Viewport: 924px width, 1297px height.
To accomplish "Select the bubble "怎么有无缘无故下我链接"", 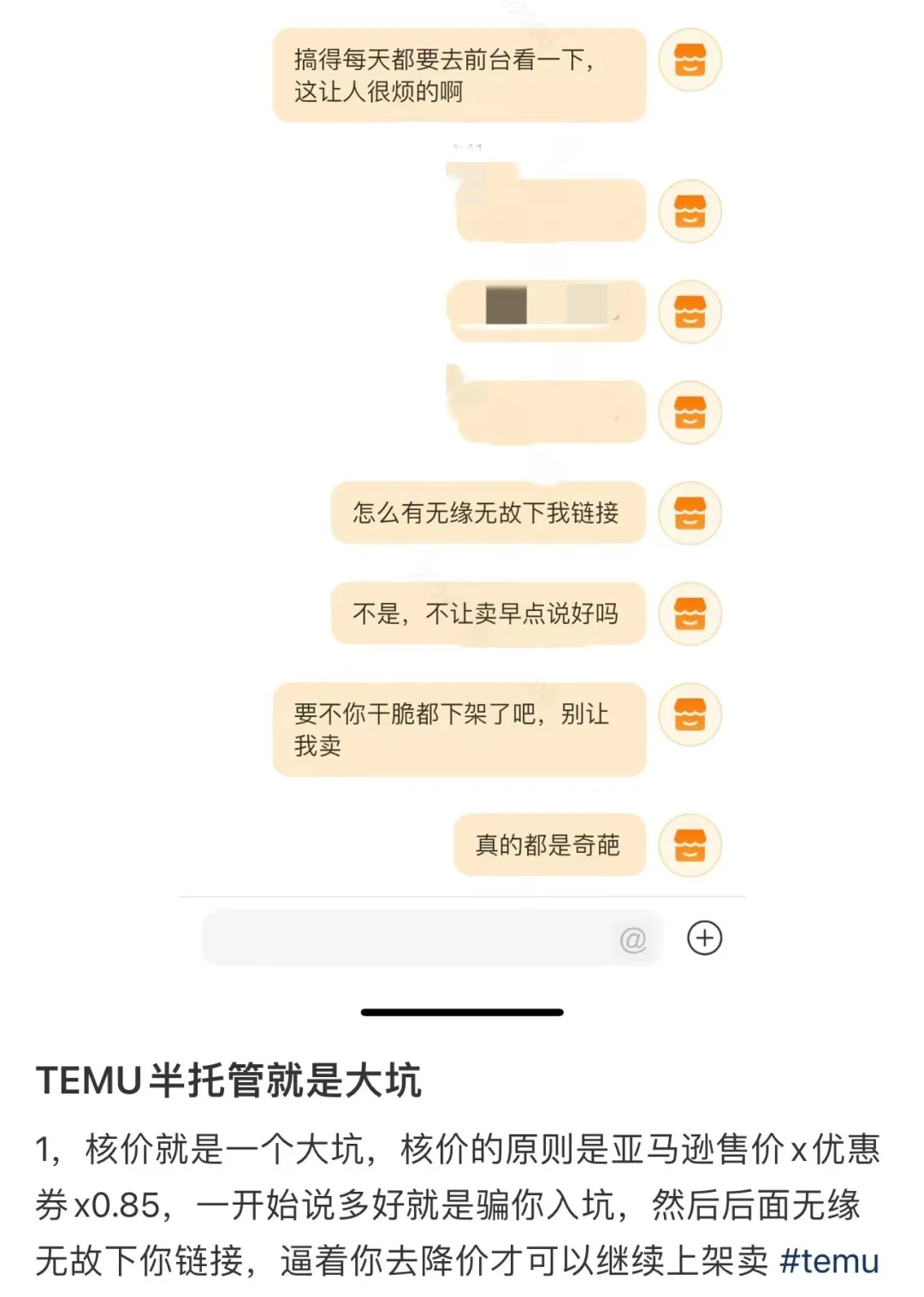I will [x=488, y=513].
